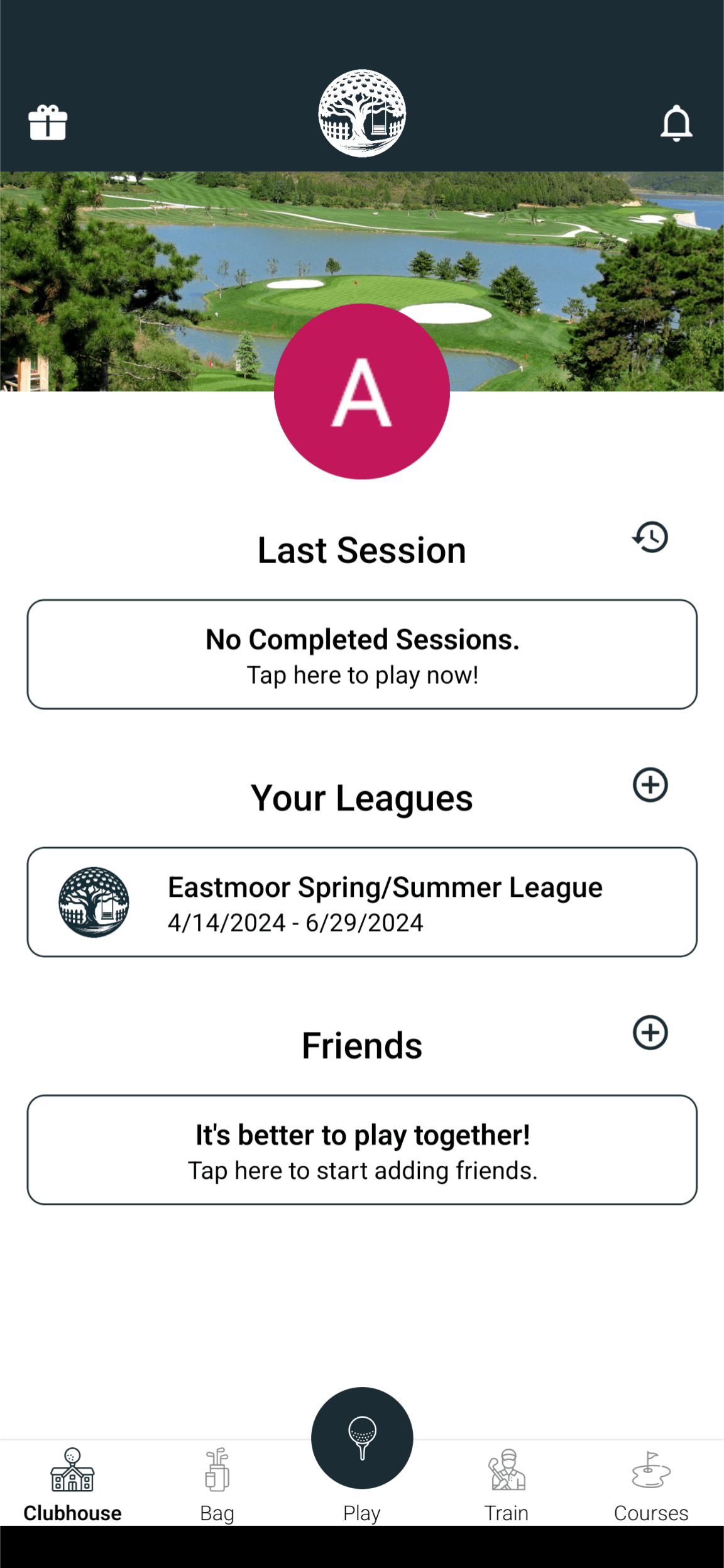This screenshot has width=724, height=1568.
Task: Open the gift rewards icon
Action: [48, 123]
